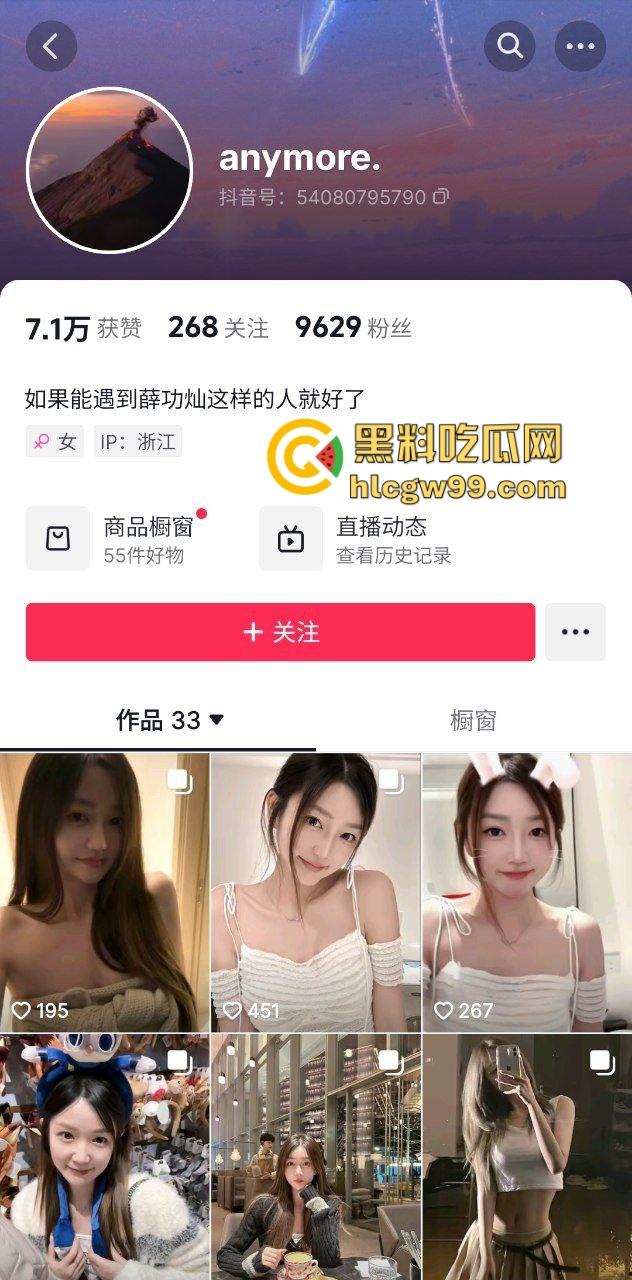Open the post with 267 likes

pos(527,892)
